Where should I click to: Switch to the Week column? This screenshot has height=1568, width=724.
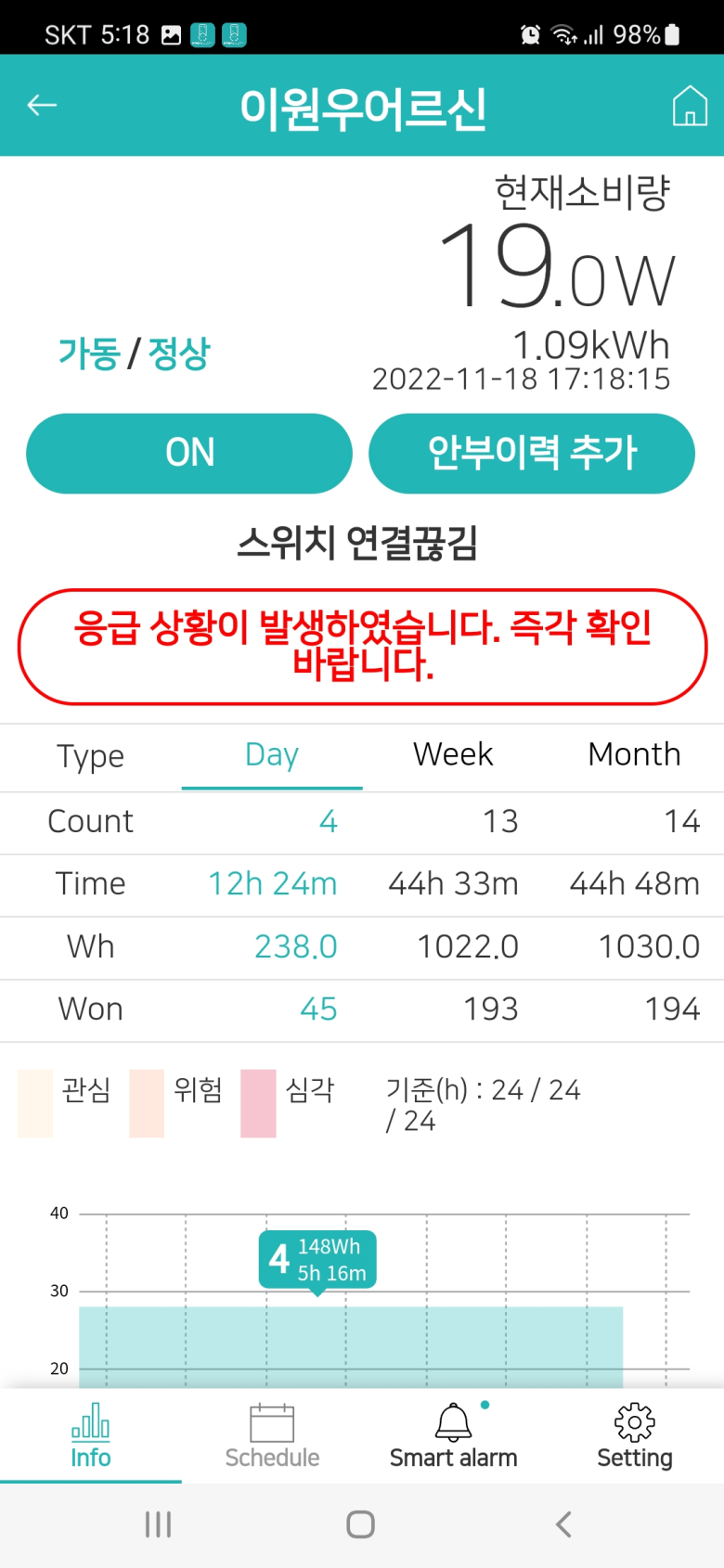453,755
